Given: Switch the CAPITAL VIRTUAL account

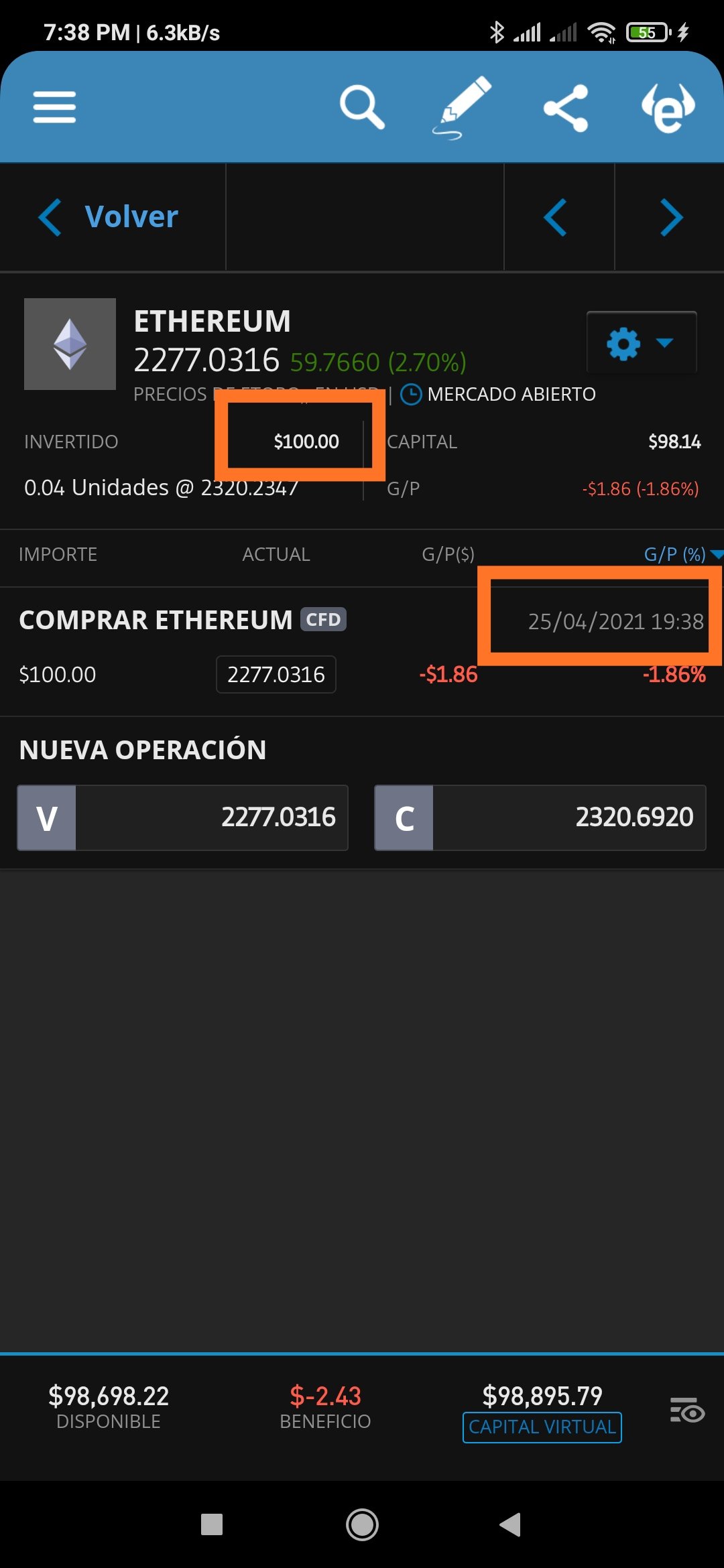Looking at the screenshot, I should click(542, 1427).
